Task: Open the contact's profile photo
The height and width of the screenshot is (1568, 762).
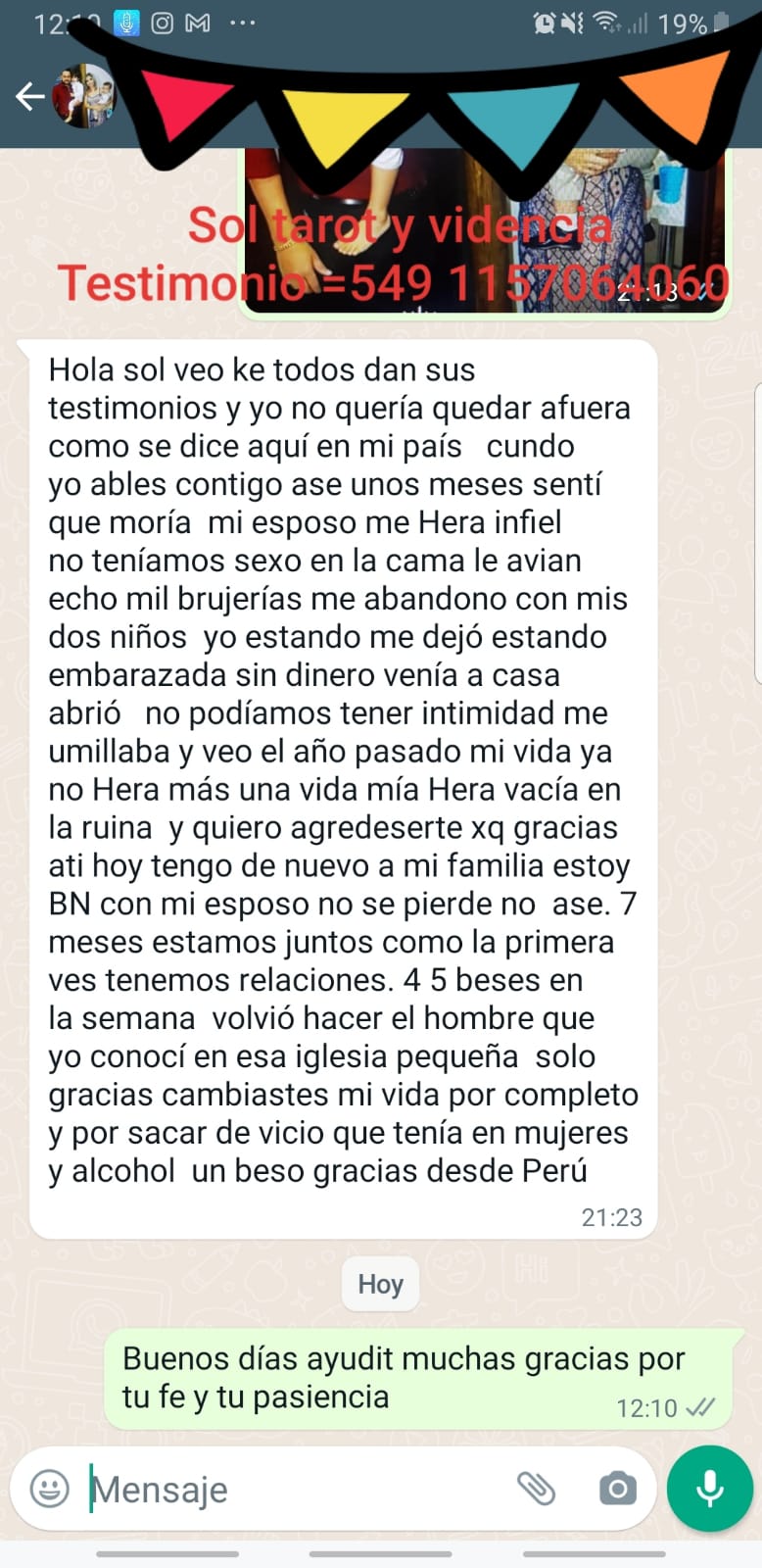Action: (x=84, y=96)
